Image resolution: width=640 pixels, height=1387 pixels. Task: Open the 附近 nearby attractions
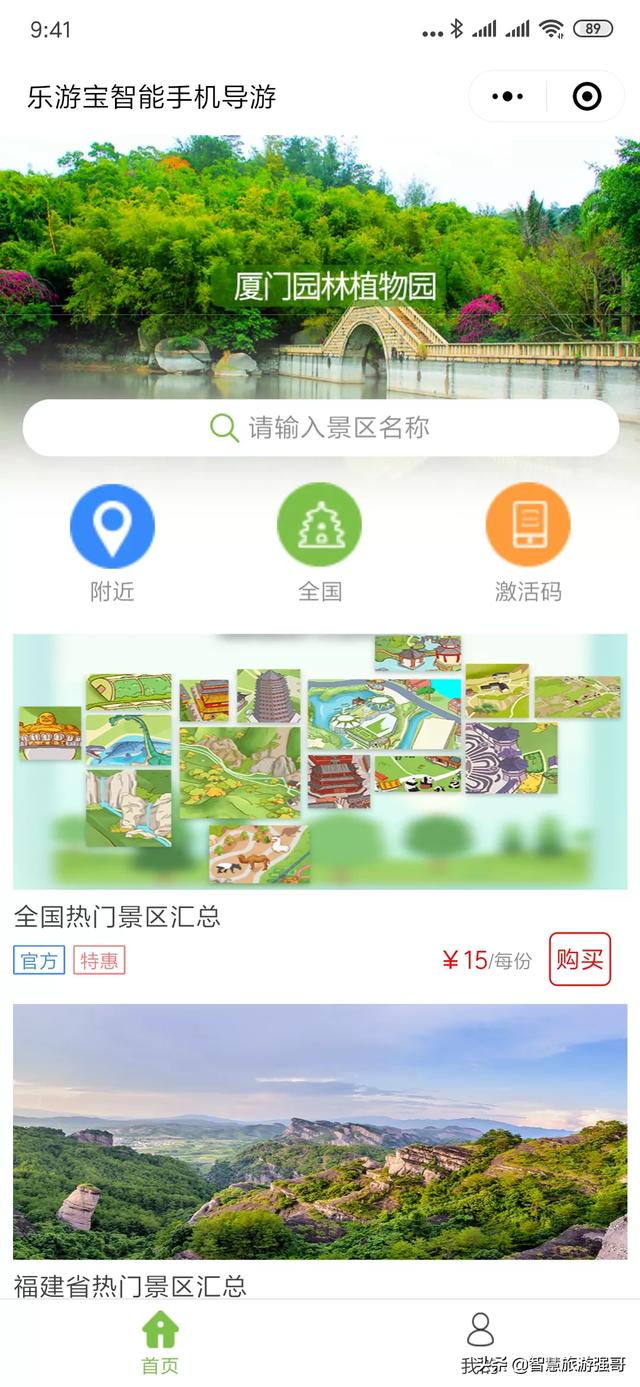[x=112, y=527]
